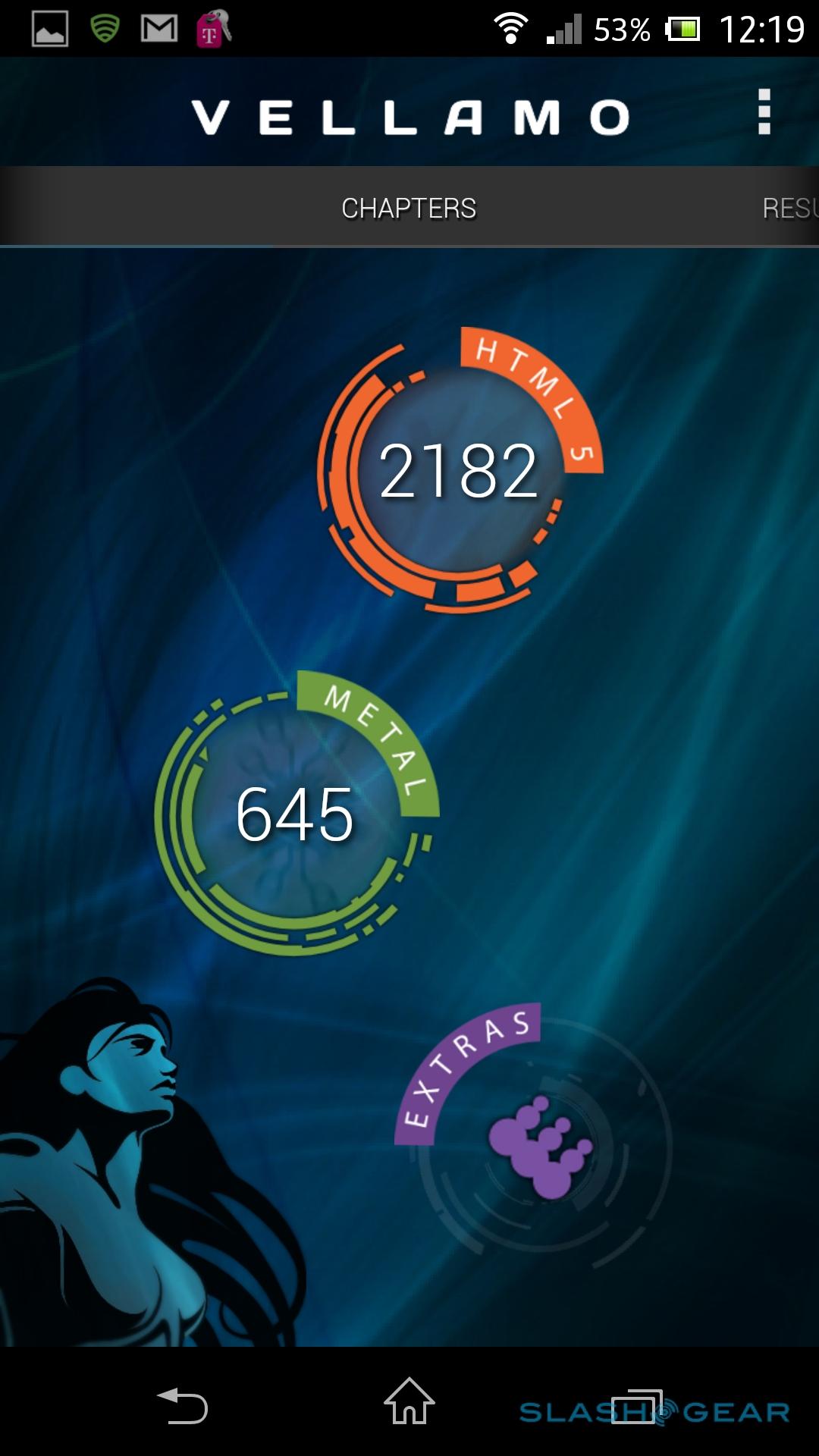This screenshot has width=819, height=1456.
Task: Open the overflow menu
Action: pos(764,112)
